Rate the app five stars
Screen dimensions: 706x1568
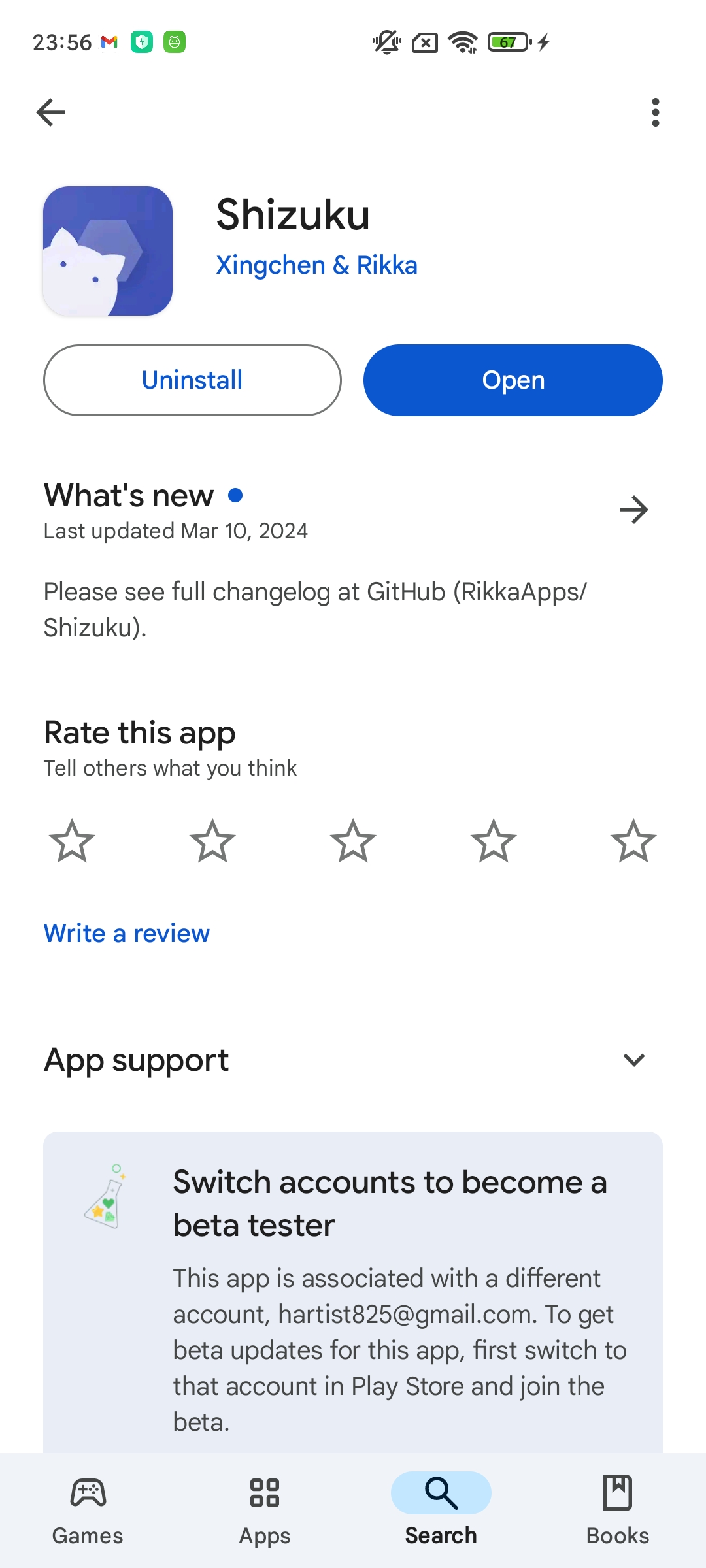tap(633, 841)
